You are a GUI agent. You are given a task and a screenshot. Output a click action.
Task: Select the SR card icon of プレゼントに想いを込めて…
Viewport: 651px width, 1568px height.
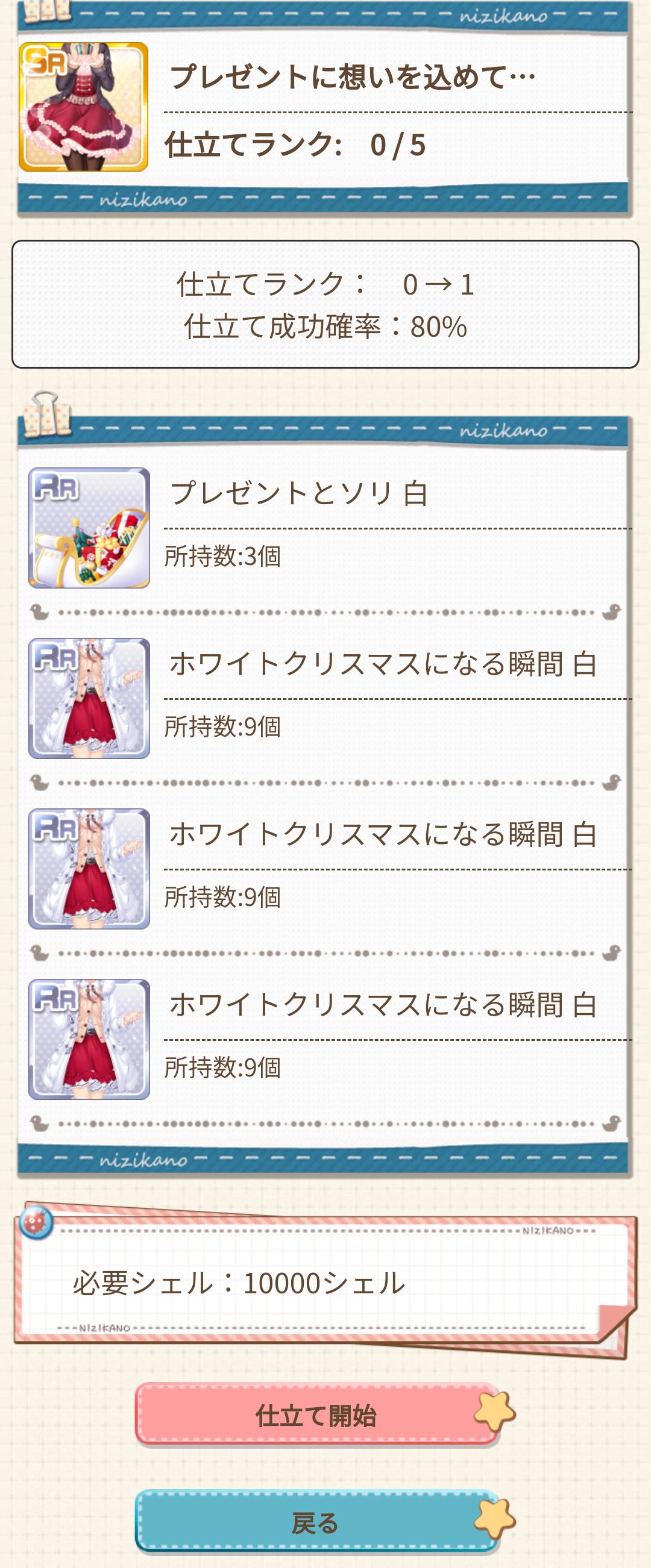(x=83, y=107)
